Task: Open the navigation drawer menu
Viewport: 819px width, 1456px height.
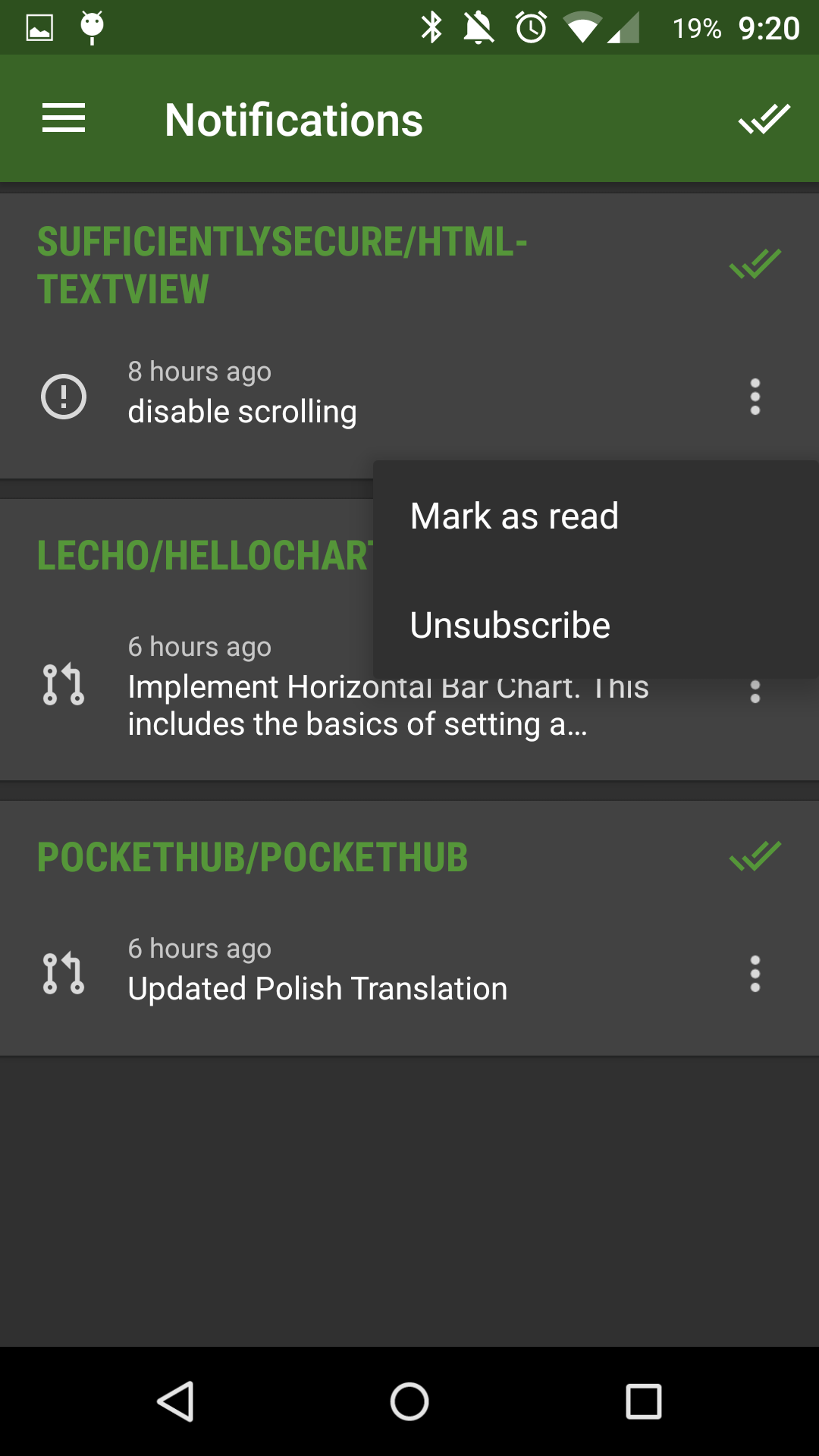Action: point(64,119)
